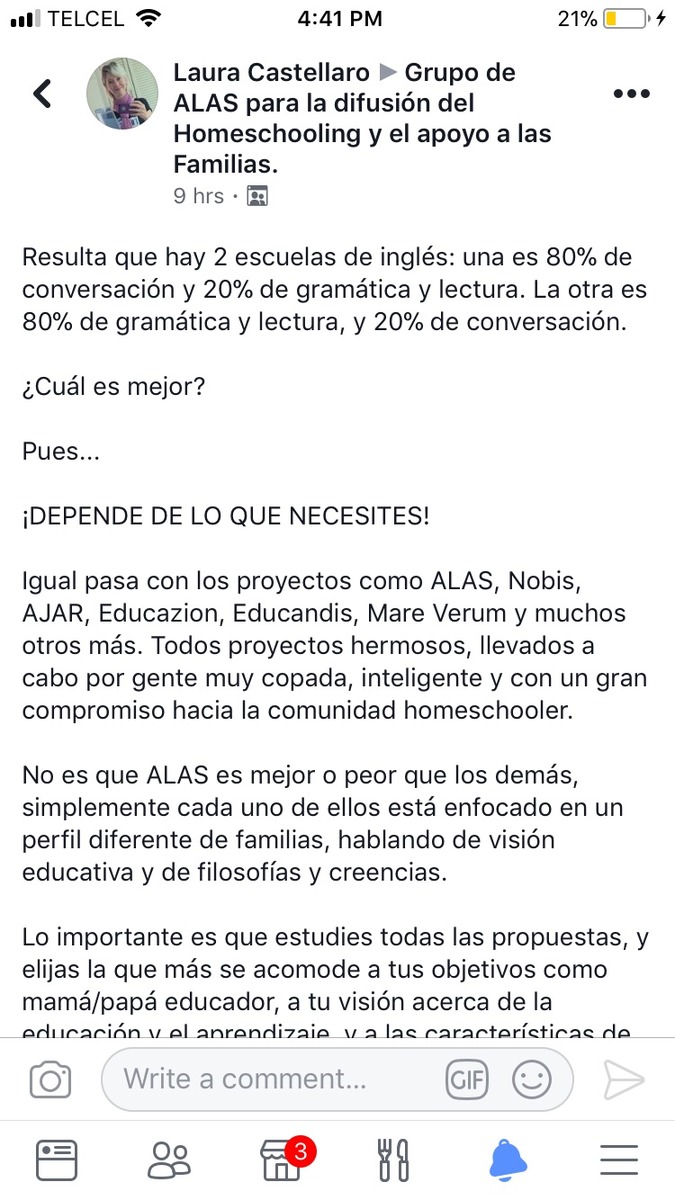Open the GIF picker in comment box
Viewport: 675px width, 1200px height.
click(x=467, y=1079)
